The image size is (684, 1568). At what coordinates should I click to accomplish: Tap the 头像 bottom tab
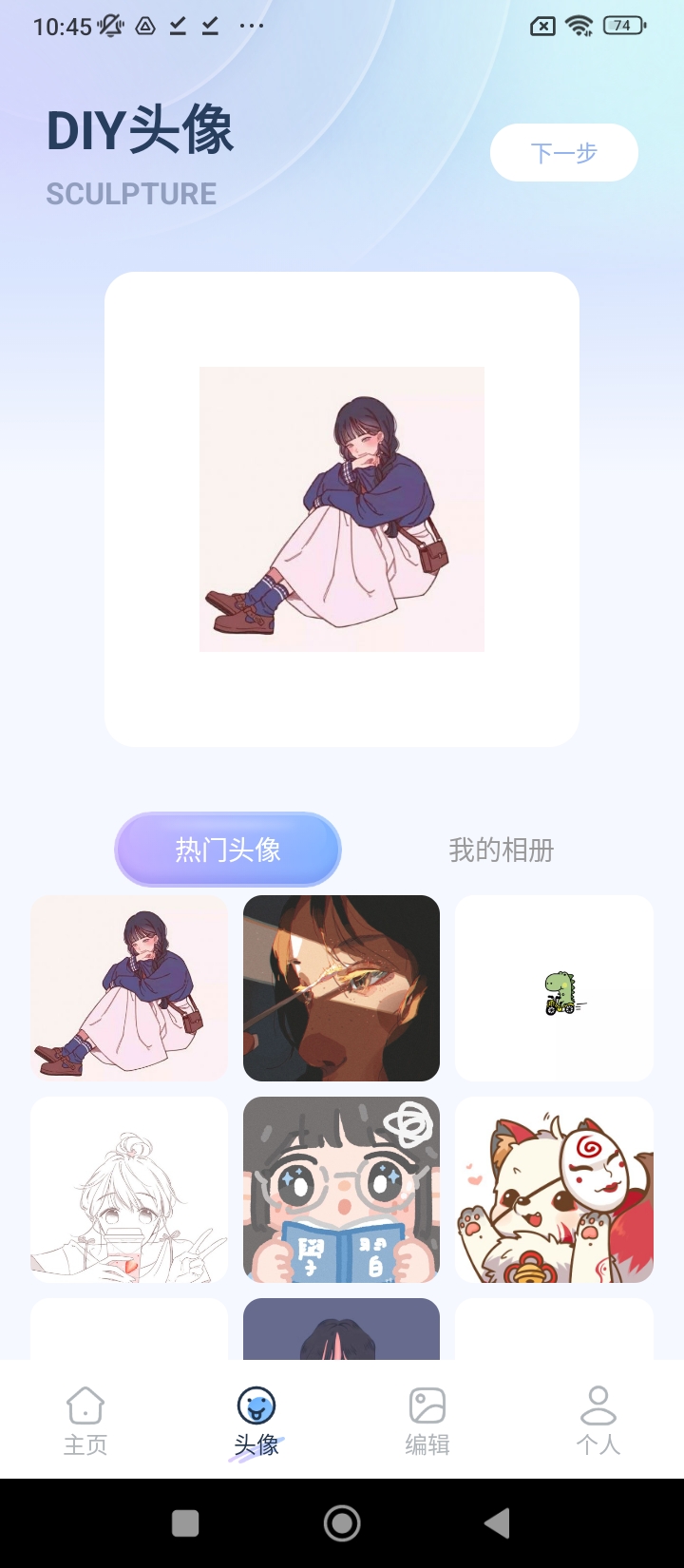click(x=256, y=1421)
